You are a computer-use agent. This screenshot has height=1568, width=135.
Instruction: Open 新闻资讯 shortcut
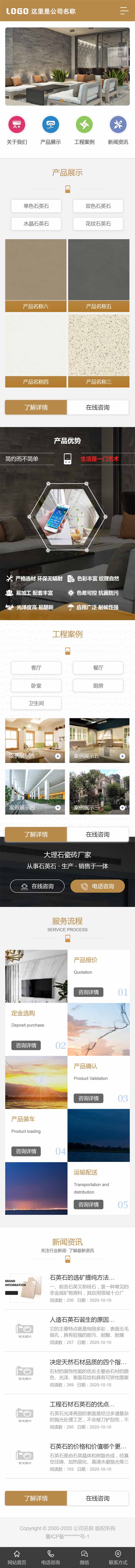[118, 130]
